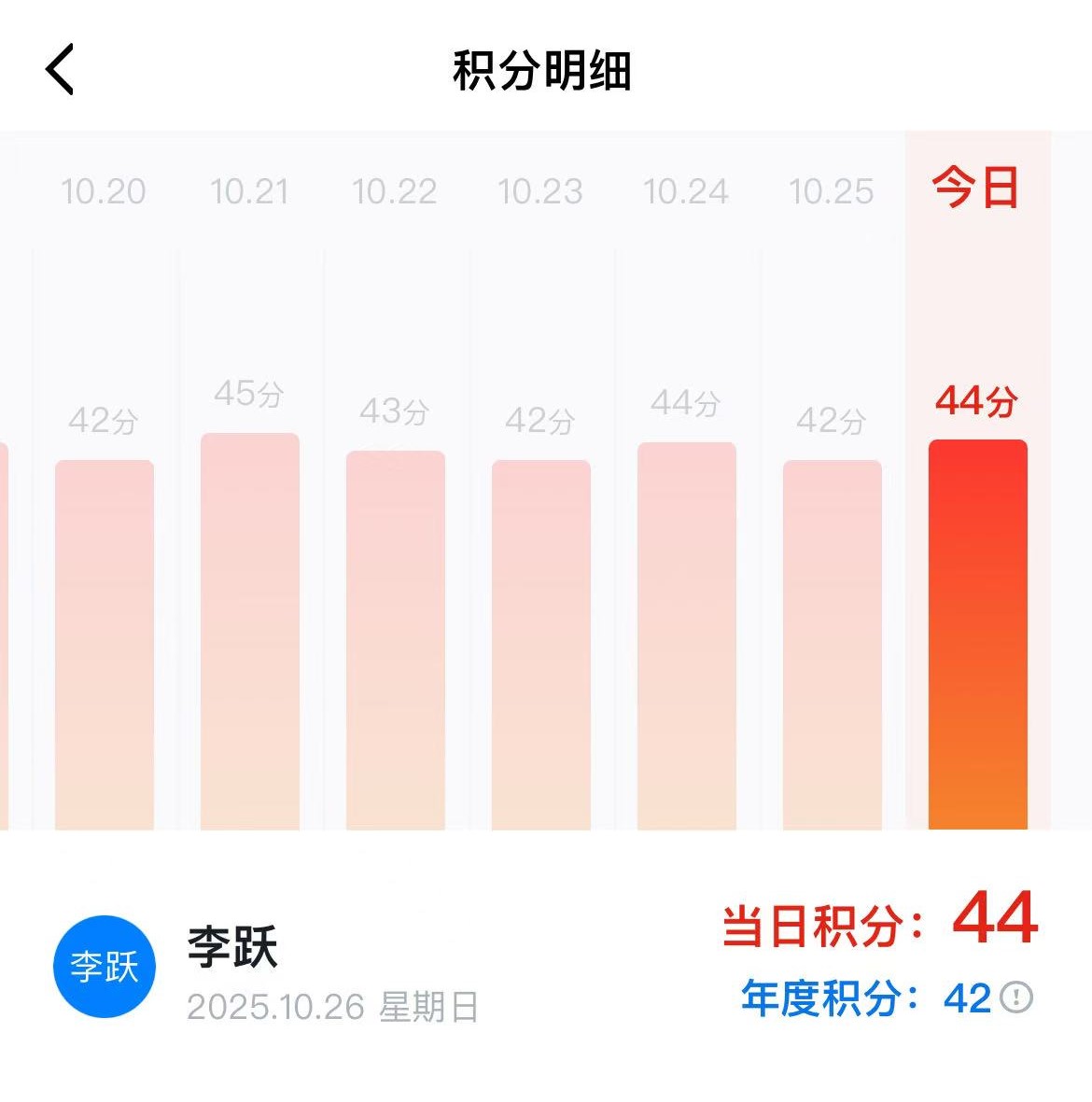
Task: Select the 10.24 bar with 44分
Action: click(687, 635)
